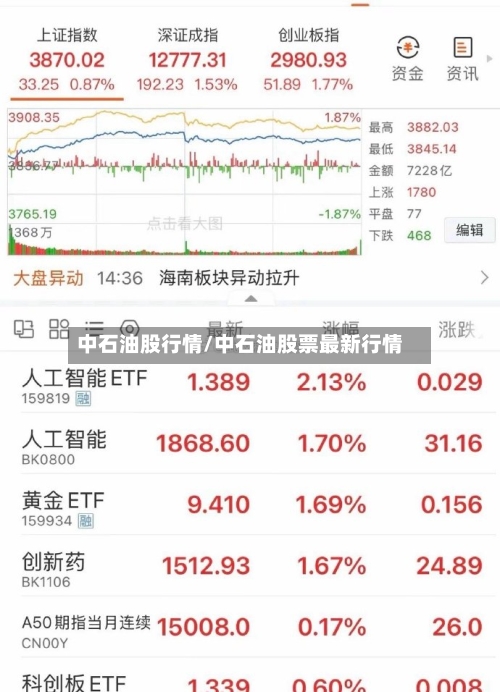
Task: Open the 创新药 BK1106 sector row
Action: (x=252, y=568)
